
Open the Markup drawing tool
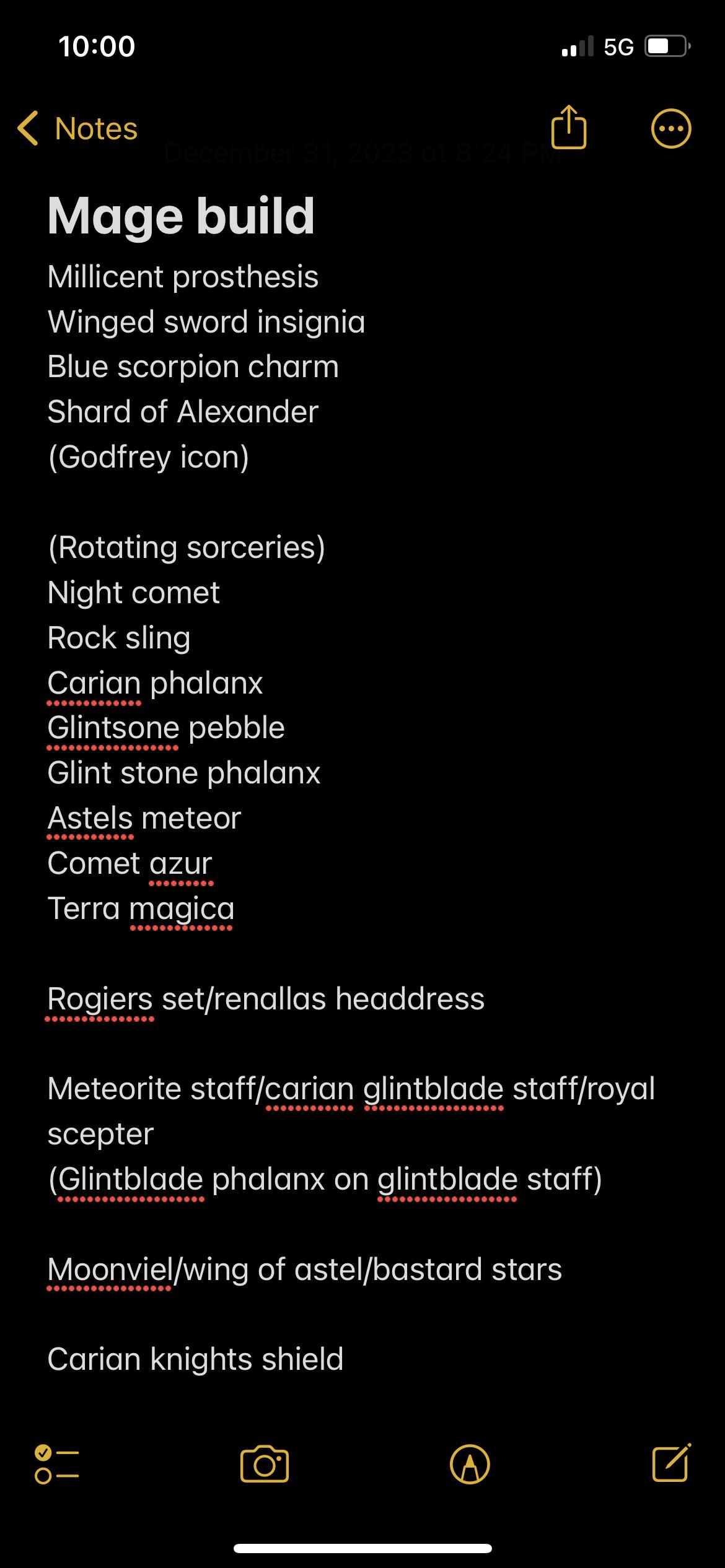(x=472, y=1465)
